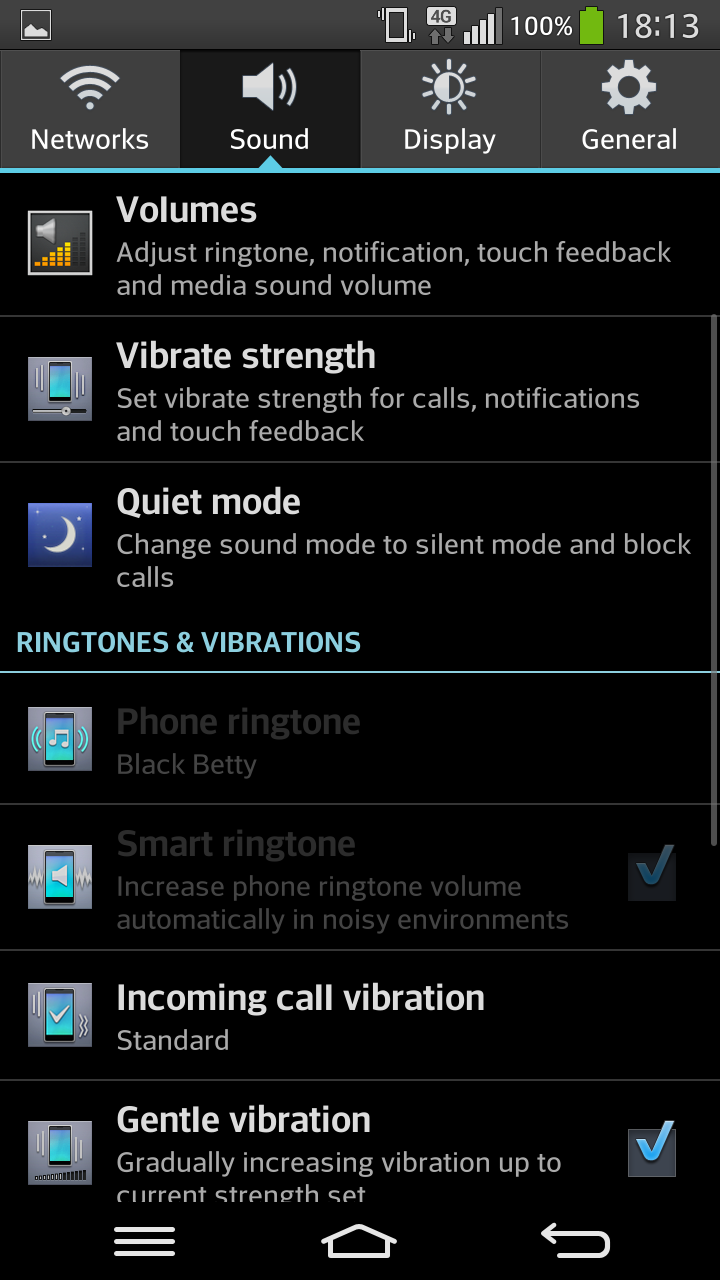Tap the system home button
This screenshot has height=1280, width=720.
(359, 1241)
